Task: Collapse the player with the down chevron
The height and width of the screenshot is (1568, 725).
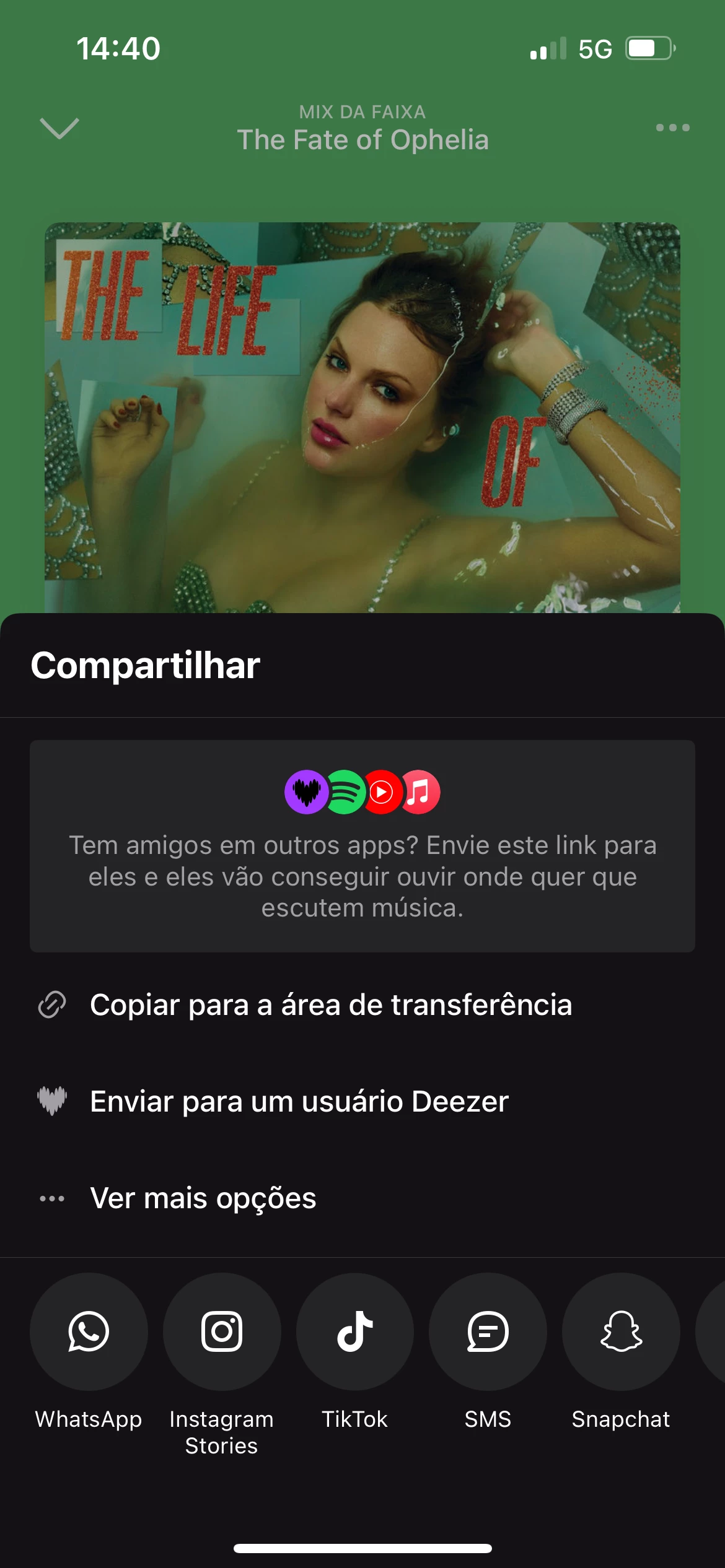Action: (x=59, y=128)
